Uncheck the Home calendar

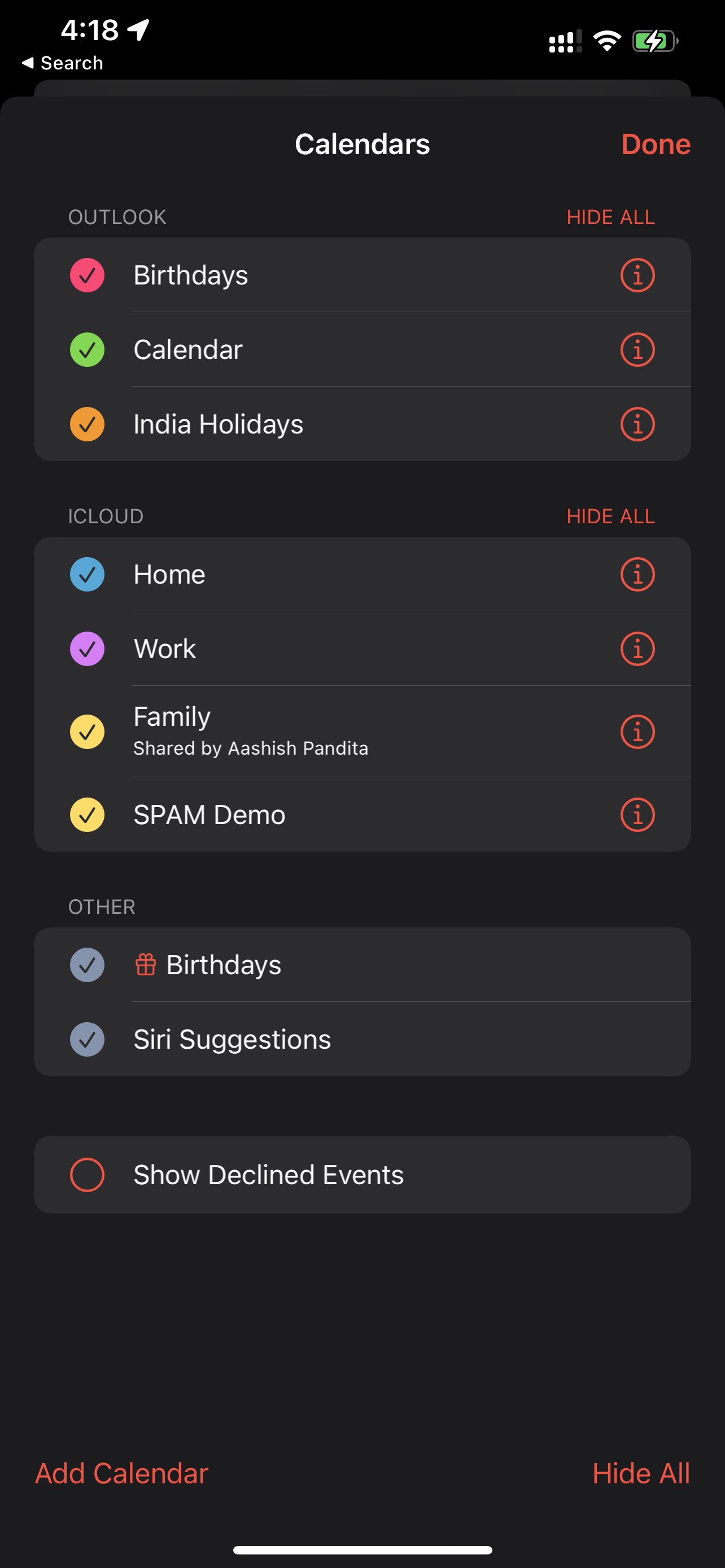click(x=87, y=574)
